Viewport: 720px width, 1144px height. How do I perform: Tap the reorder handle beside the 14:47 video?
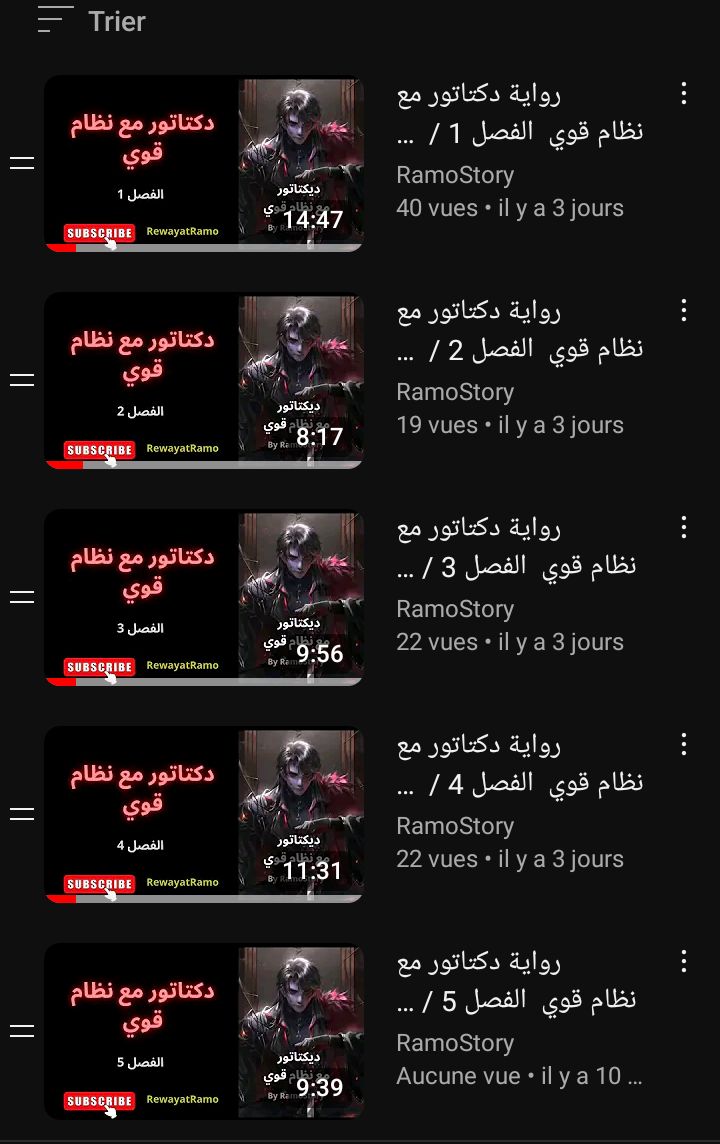pos(22,163)
